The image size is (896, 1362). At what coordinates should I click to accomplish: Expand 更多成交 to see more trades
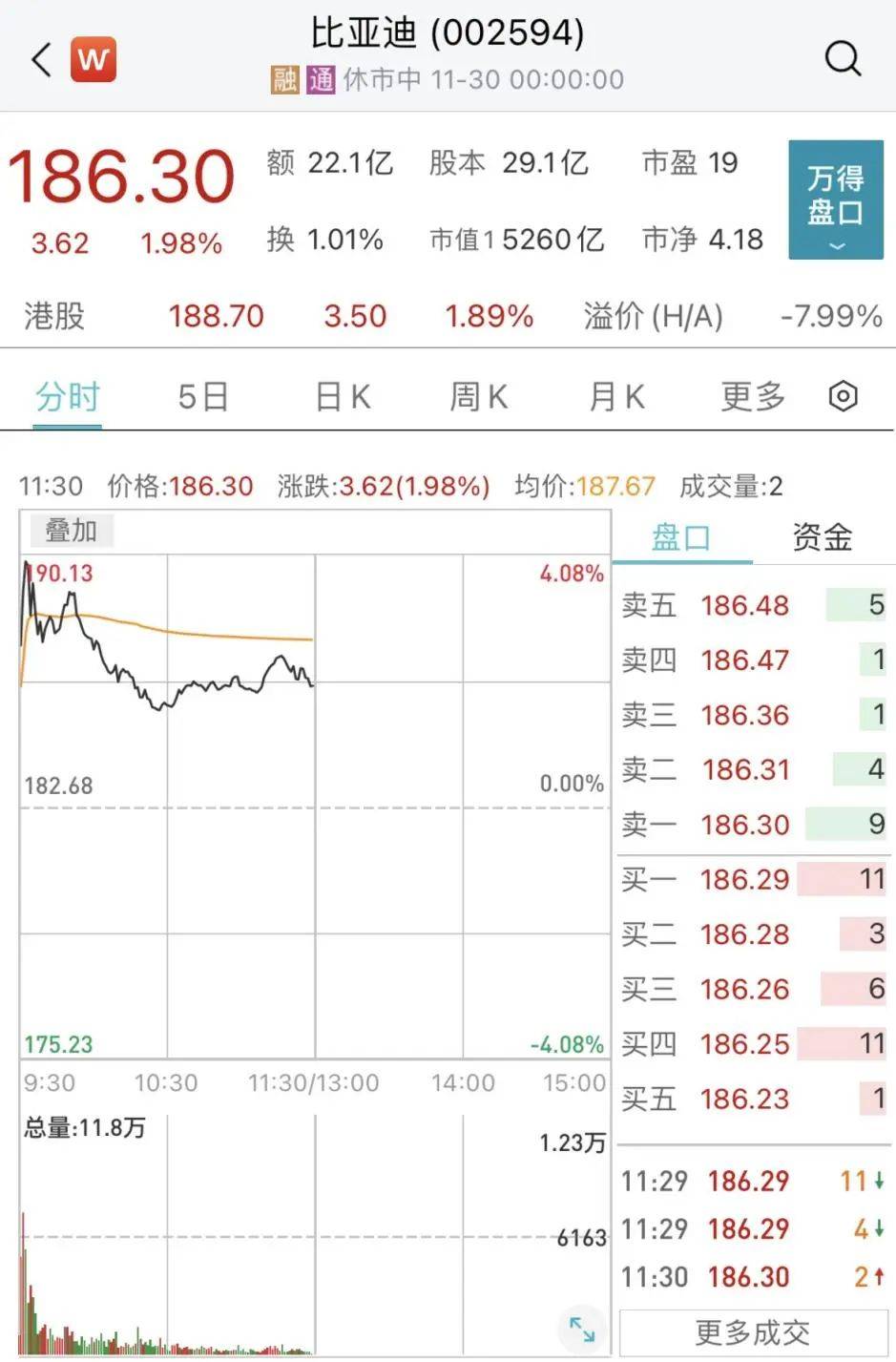pos(750,1331)
